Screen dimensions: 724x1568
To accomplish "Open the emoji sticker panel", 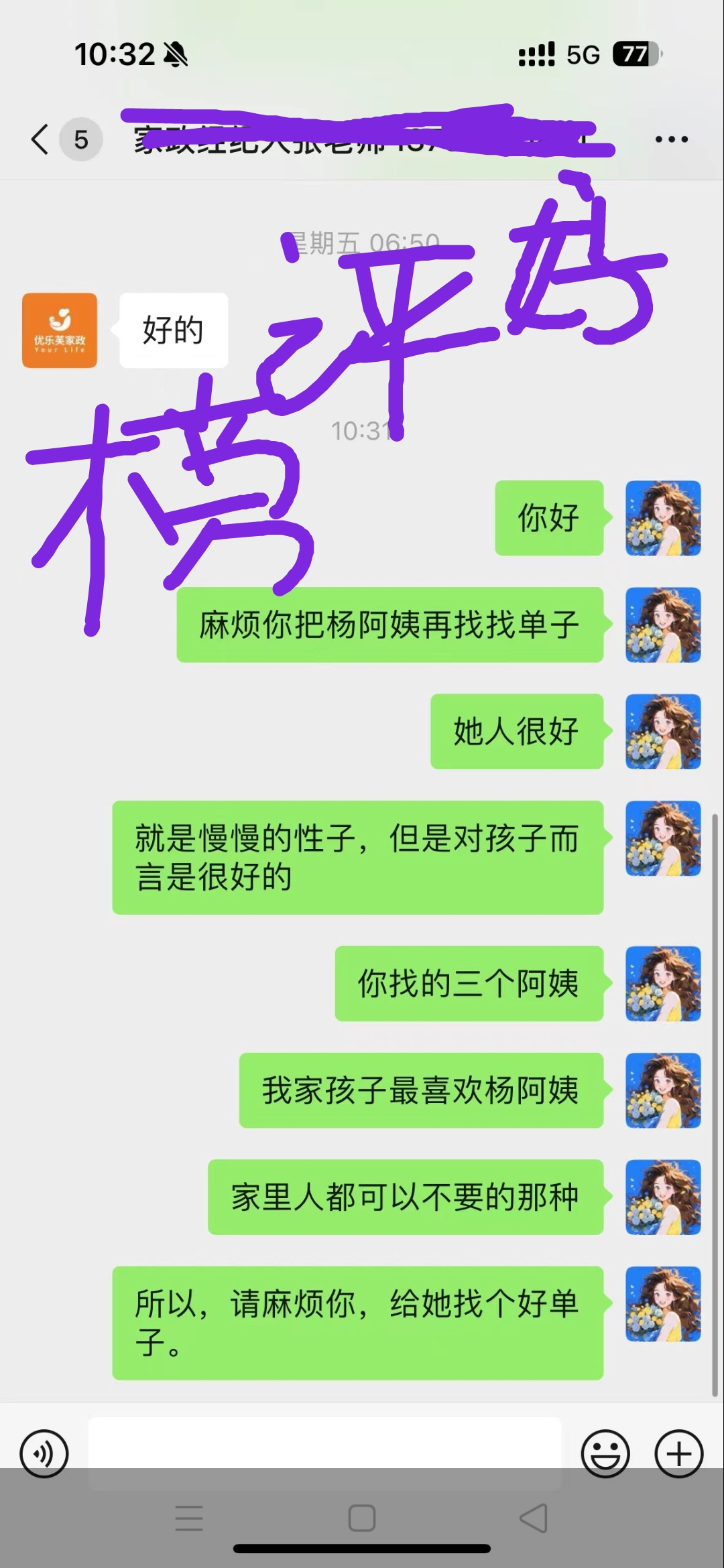I will [605, 1453].
